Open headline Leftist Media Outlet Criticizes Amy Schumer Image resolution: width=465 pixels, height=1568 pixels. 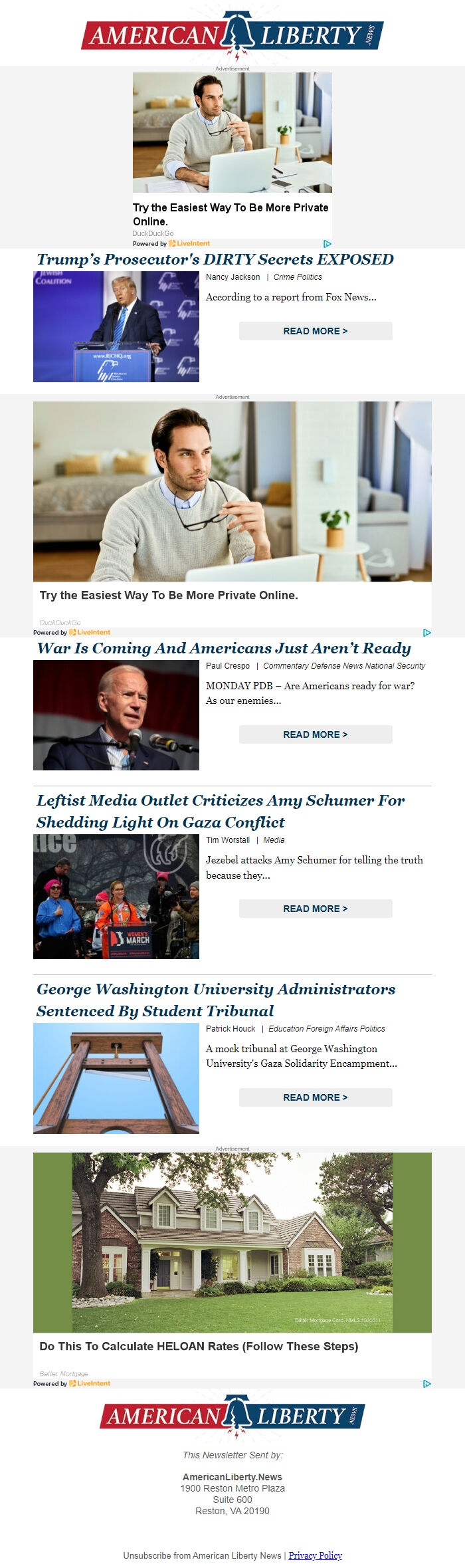click(221, 811)
